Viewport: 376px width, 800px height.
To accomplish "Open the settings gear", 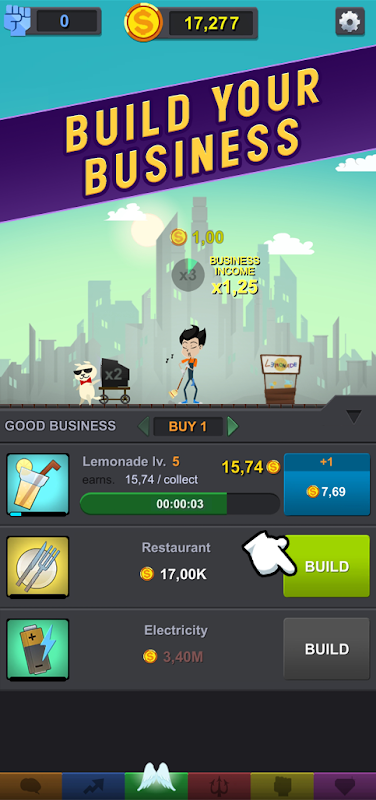I will (350, 21).
